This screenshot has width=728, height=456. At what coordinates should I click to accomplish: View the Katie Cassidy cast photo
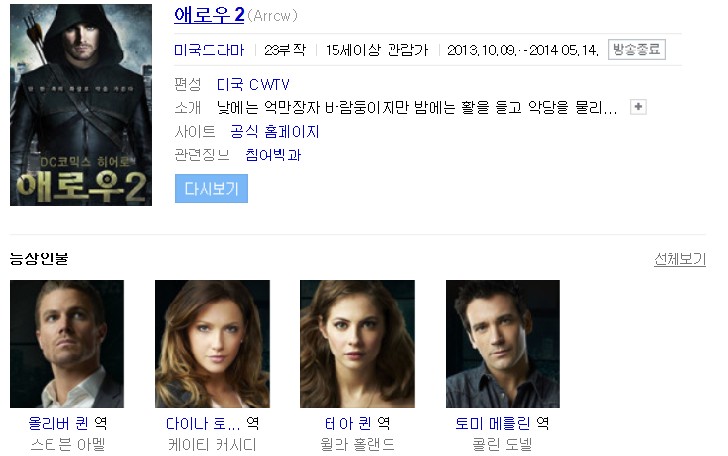pyautogui.click(x=212, y=344)
